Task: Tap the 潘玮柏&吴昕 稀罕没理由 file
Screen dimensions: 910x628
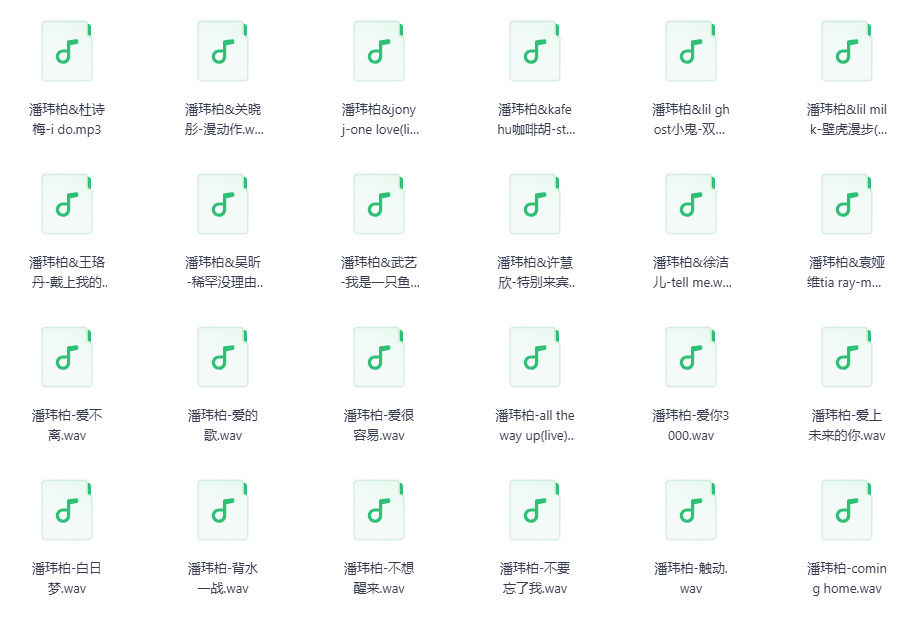Action: point(223,204)
